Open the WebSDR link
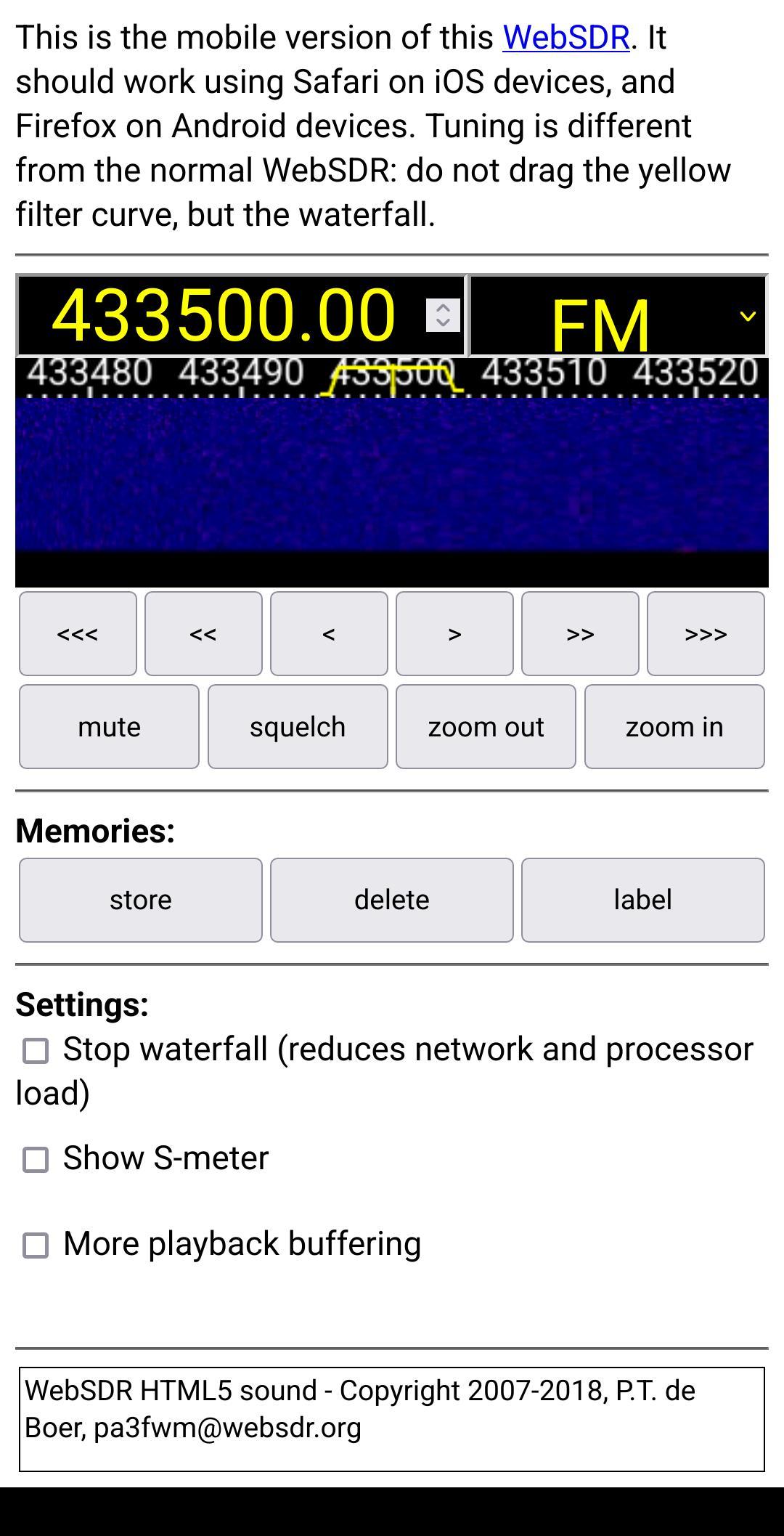Image resolution: width=784 pixels, height=1536 pixels. point(565,38)
